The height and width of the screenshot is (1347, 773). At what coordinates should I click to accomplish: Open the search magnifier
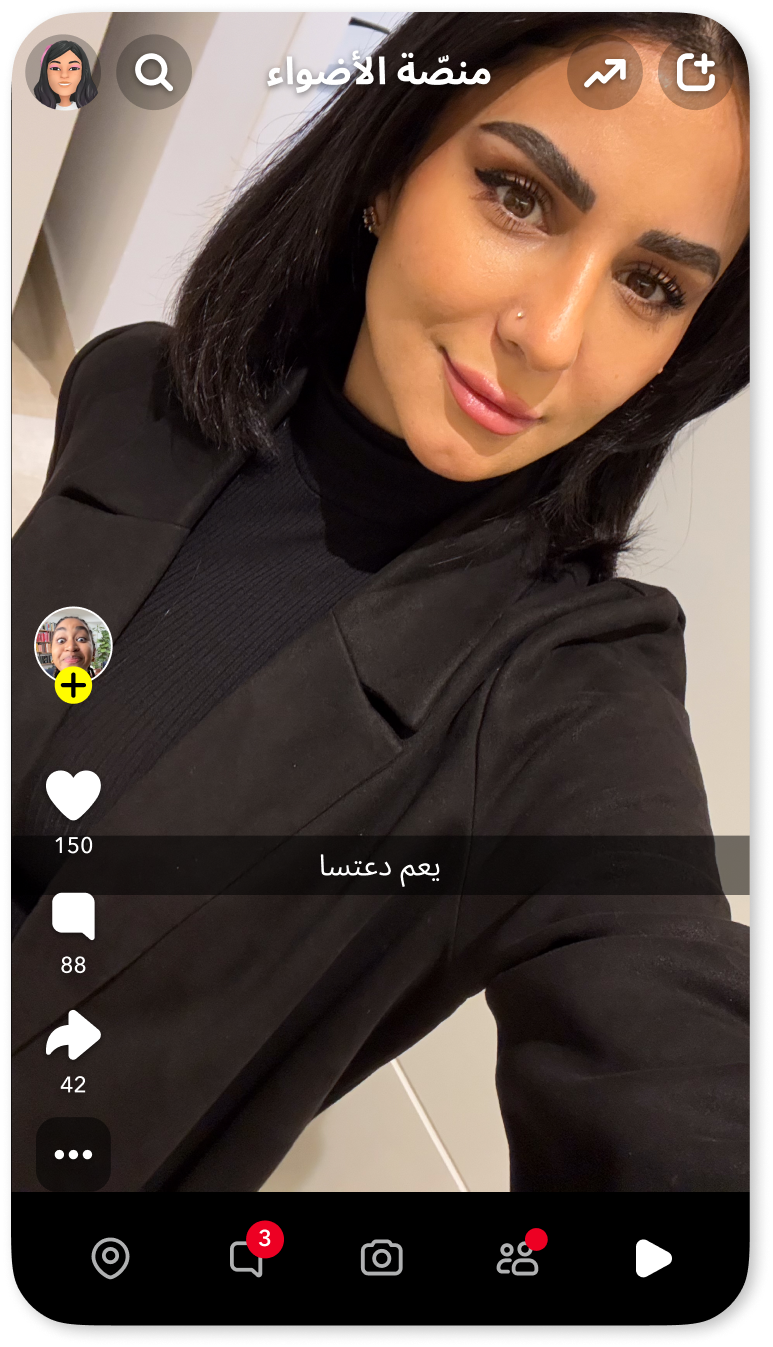pyautogui.click(x=154, y=72)
